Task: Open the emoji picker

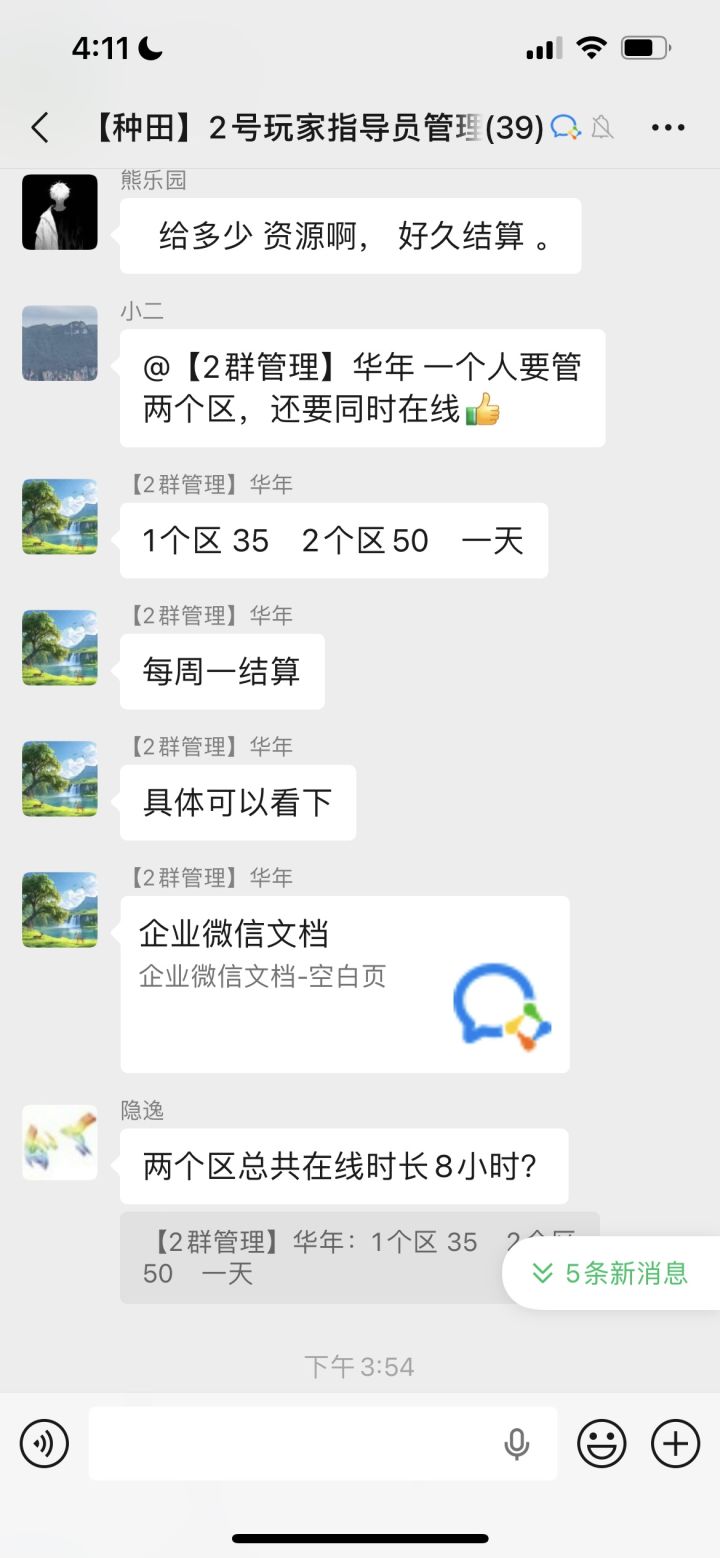Action: tap(602, 1443)
